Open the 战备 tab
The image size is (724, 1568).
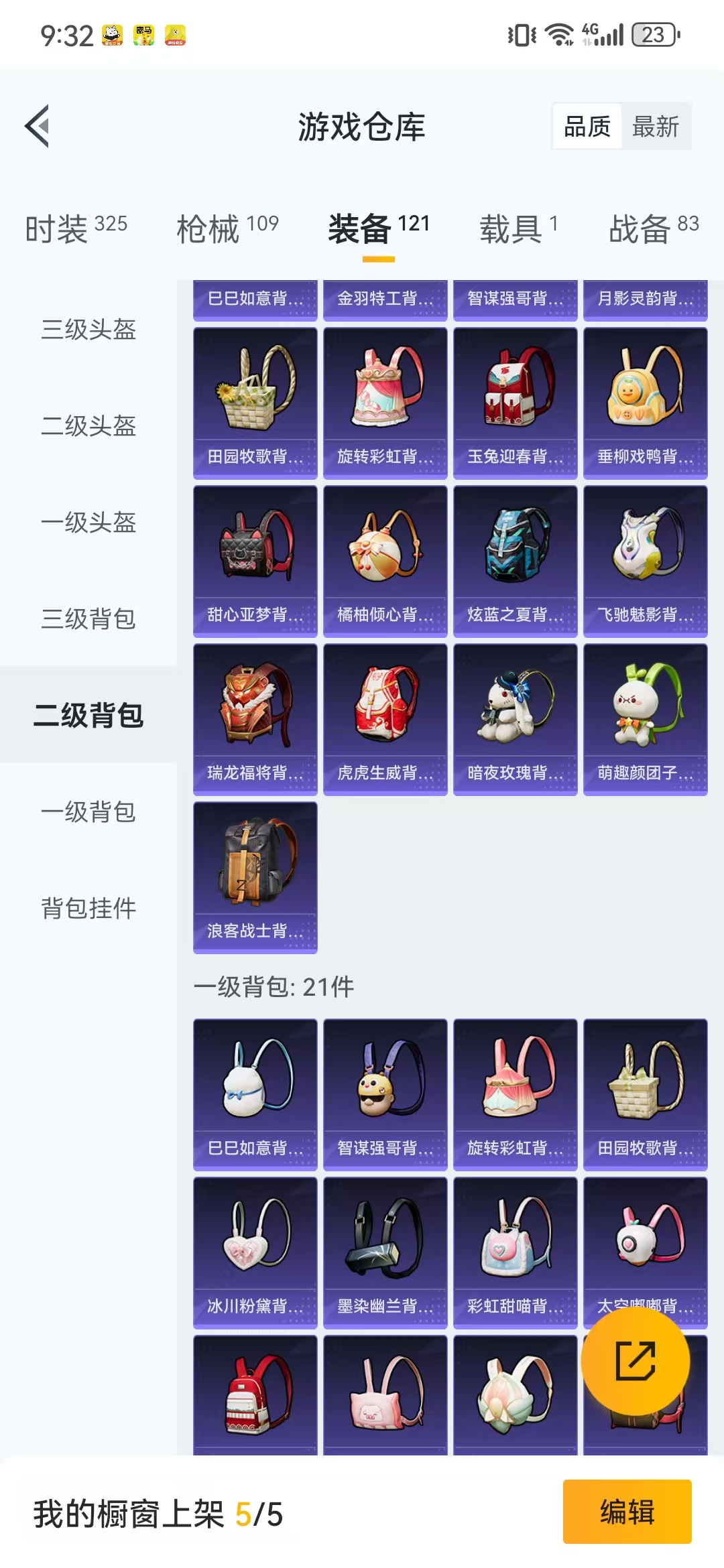[653, 229]
